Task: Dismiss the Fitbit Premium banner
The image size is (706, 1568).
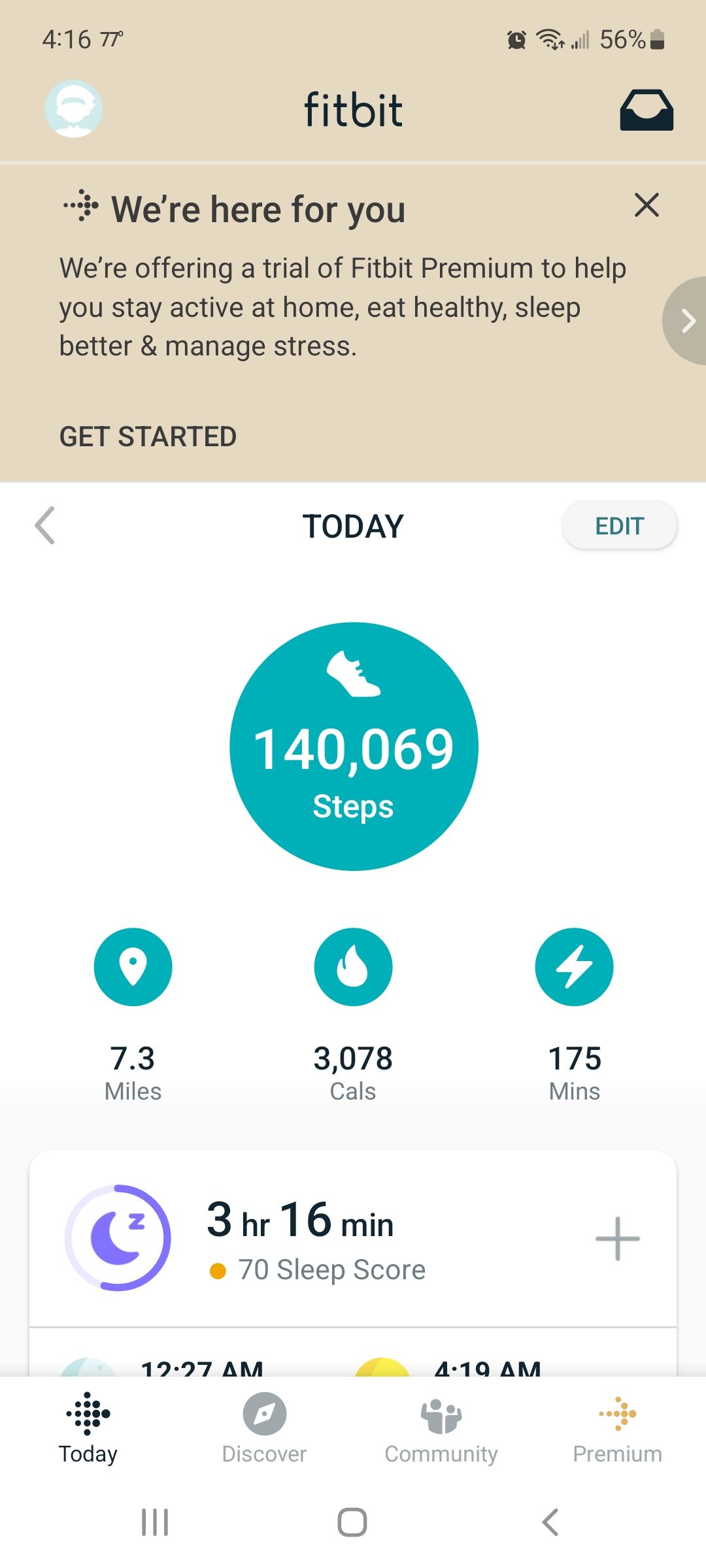Action: [646, 205]
